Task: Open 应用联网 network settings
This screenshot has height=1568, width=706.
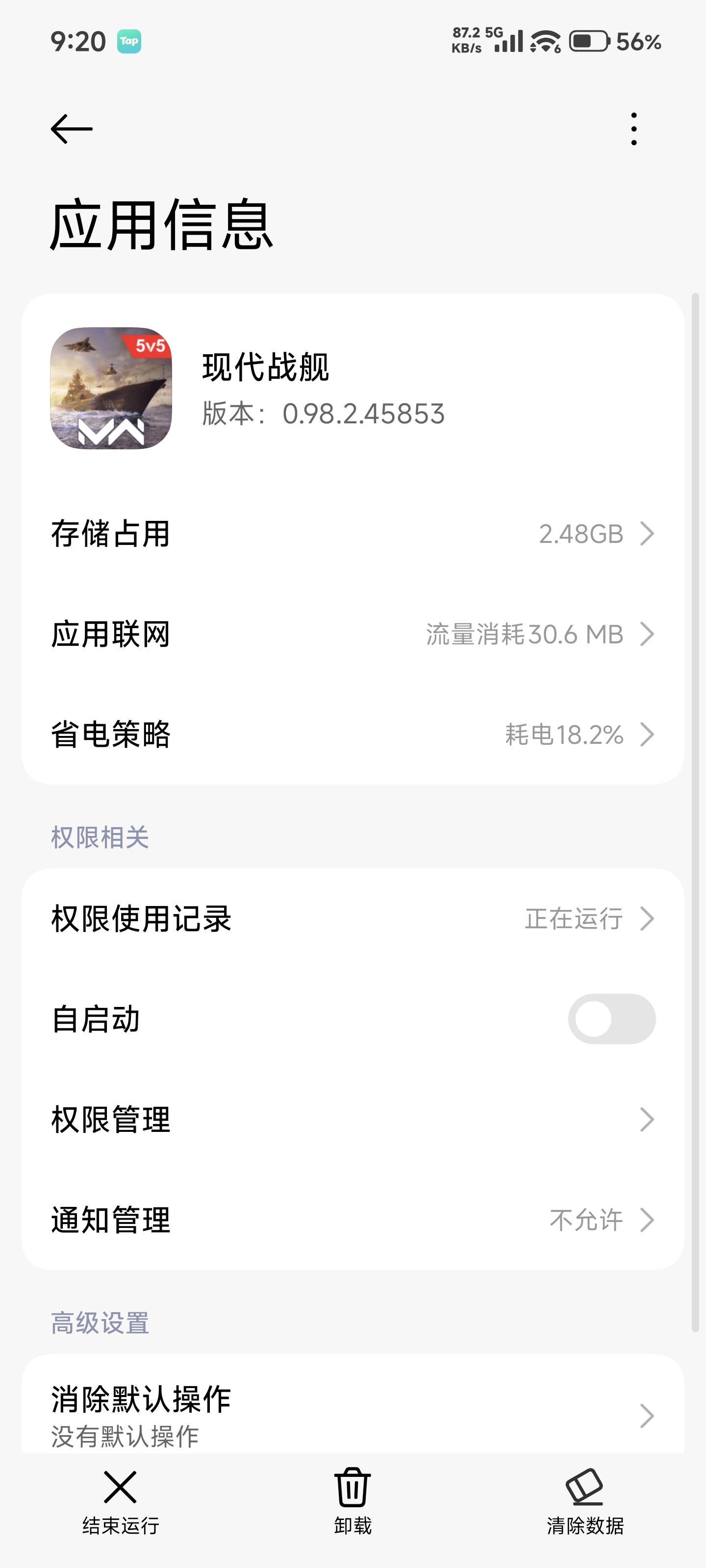Action: (x=353, y=634)
